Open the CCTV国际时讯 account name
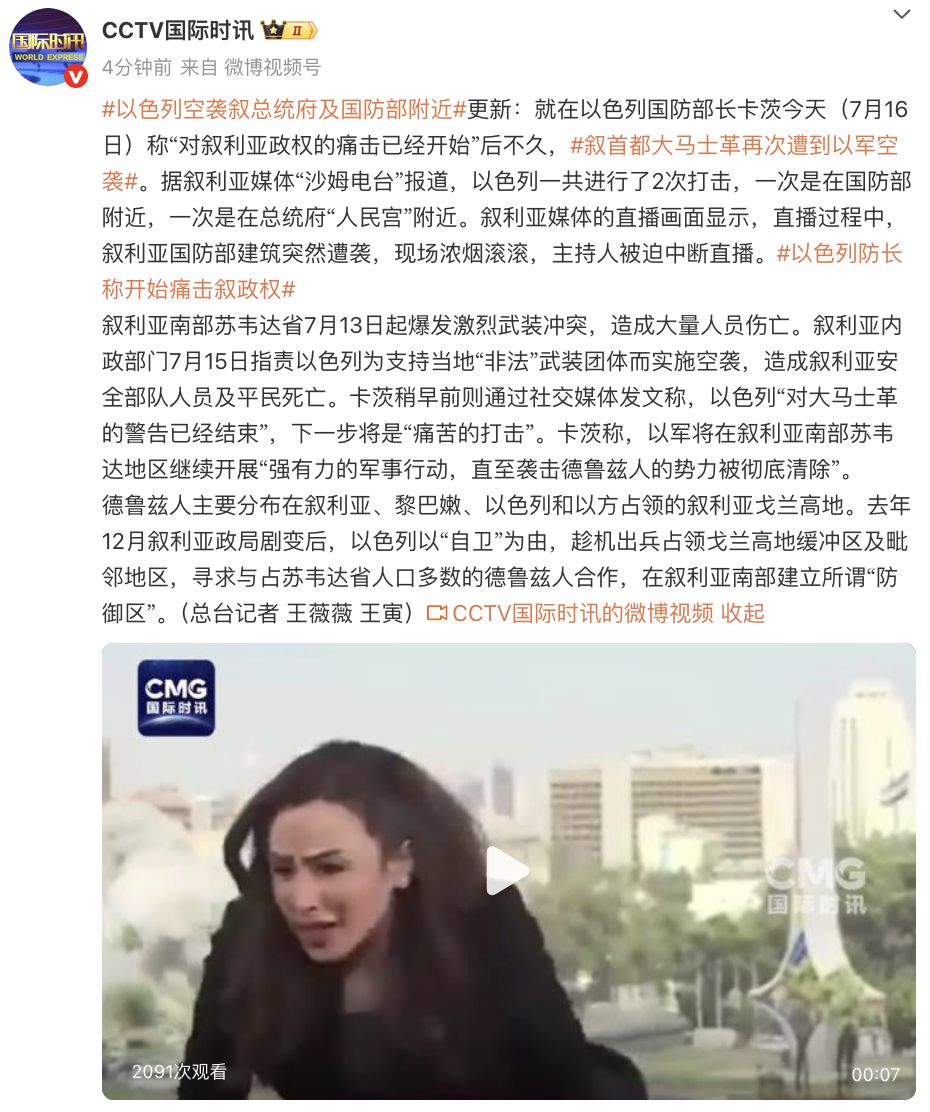This screenshot has height=1112, width=930. [x=178, y=30]
